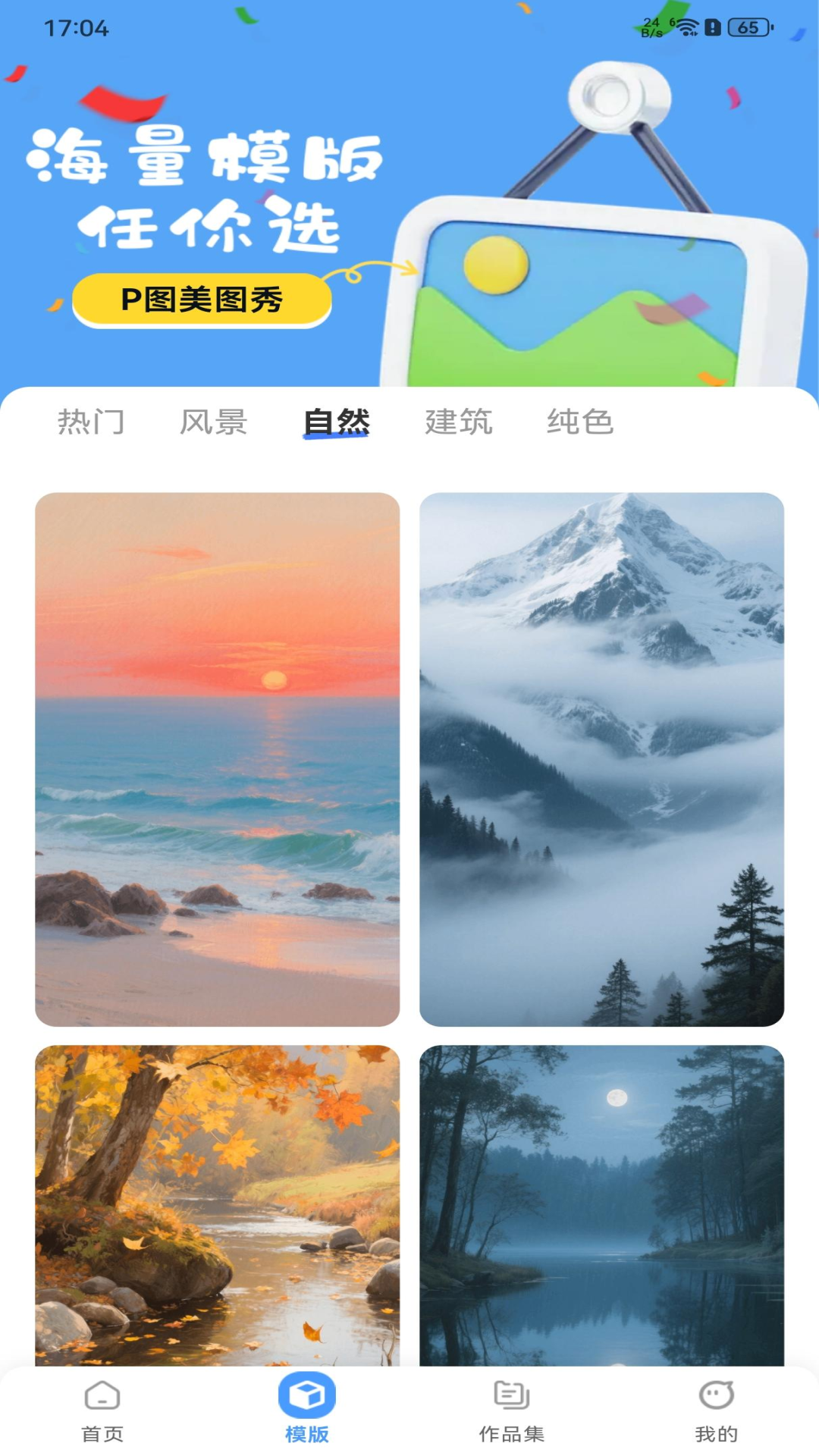Tap the Wi-Fi status icon
This screenshot has height=1456, width=819.
(x=686, y=25)
